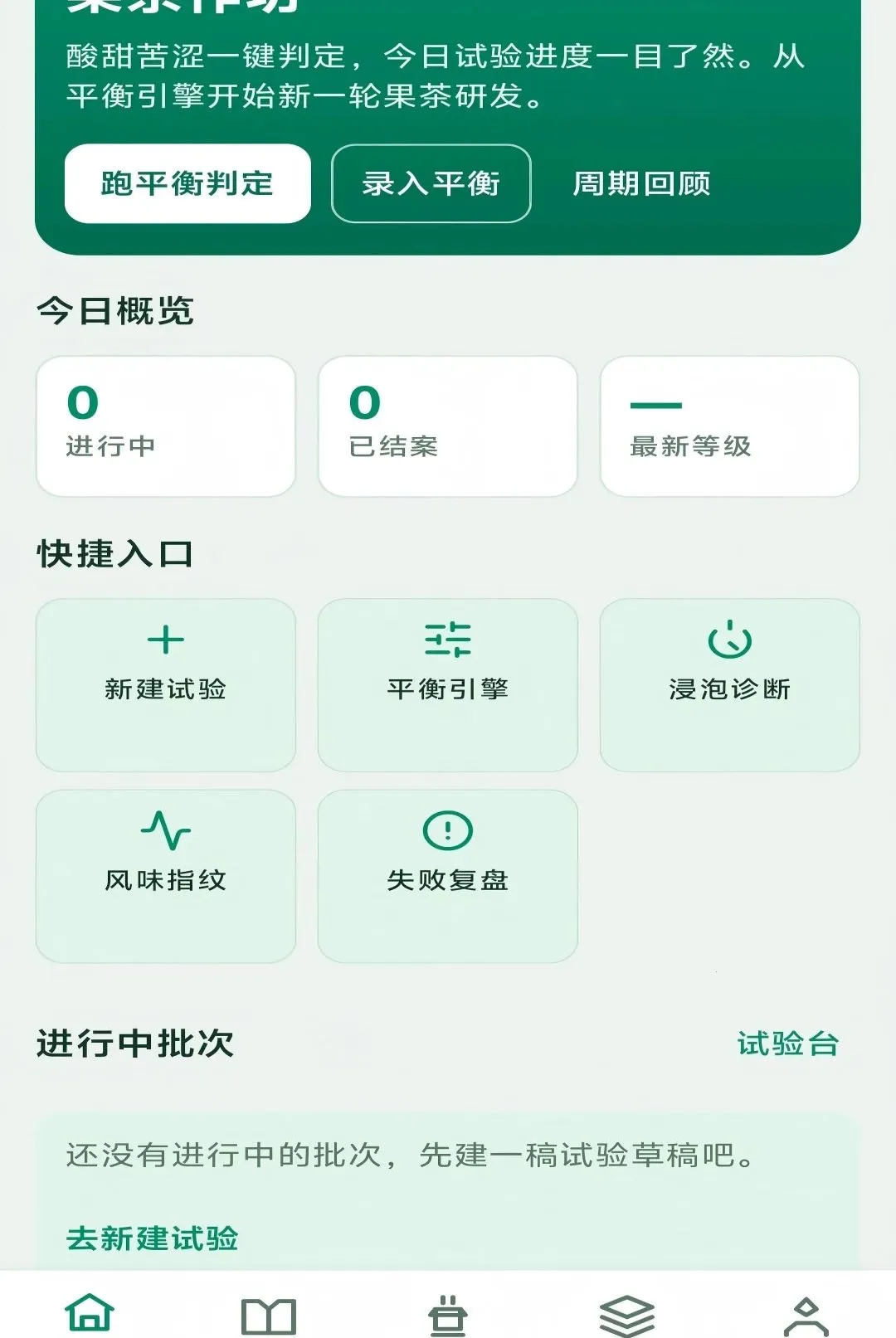The height and width of the screenshot is (1338, 896).
Task: View the 进行中 count card
Action: [166, 426]
